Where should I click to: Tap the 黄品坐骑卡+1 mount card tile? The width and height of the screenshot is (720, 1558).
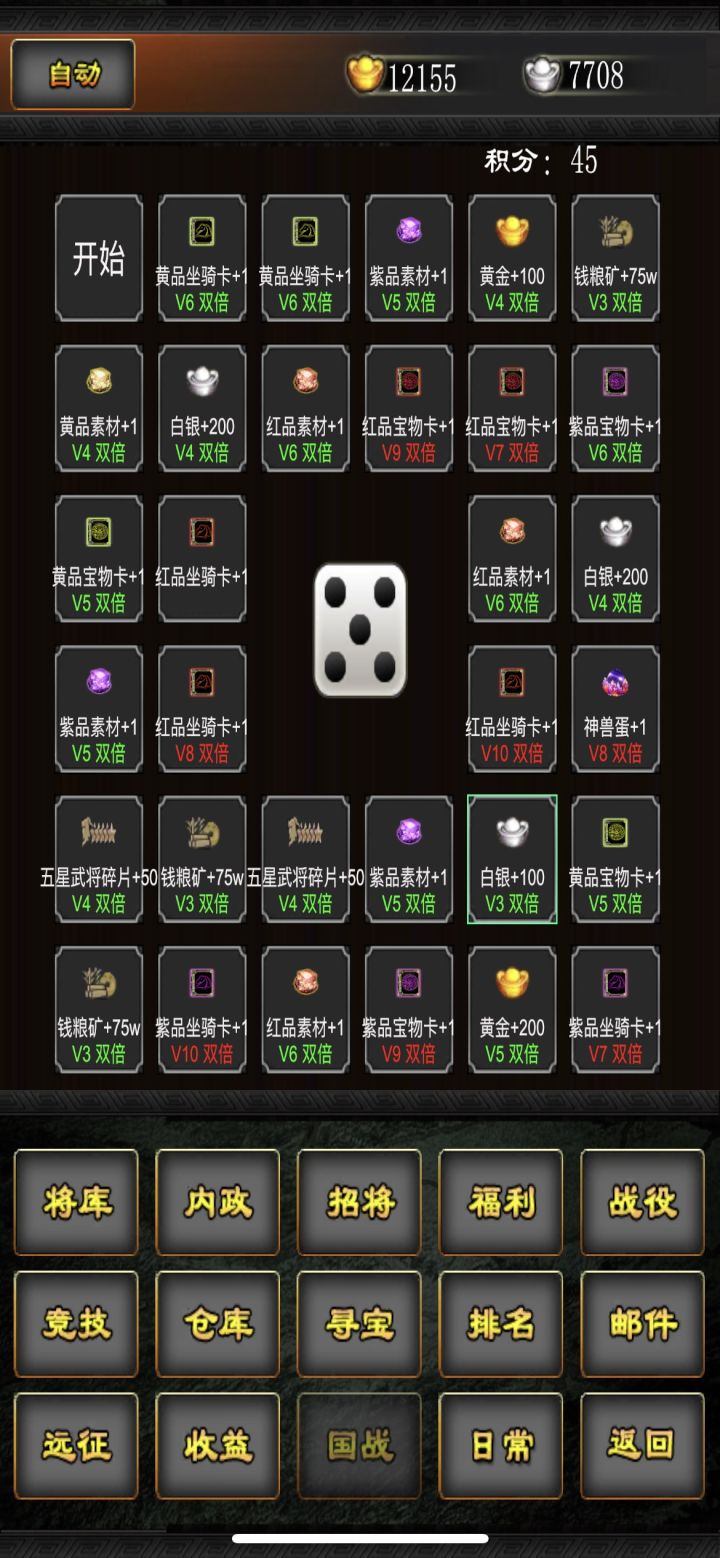coord(202,258)
